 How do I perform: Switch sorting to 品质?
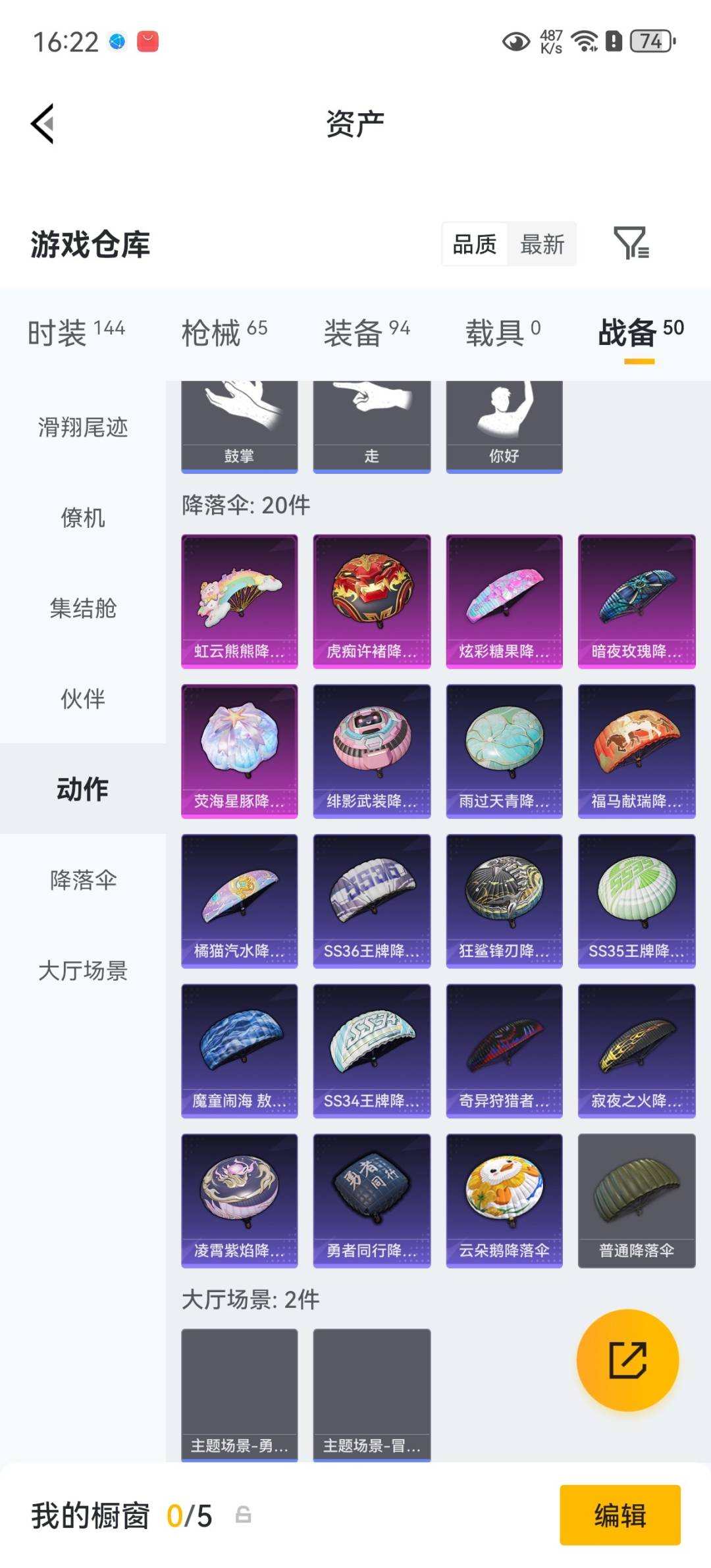pos(475,244)
